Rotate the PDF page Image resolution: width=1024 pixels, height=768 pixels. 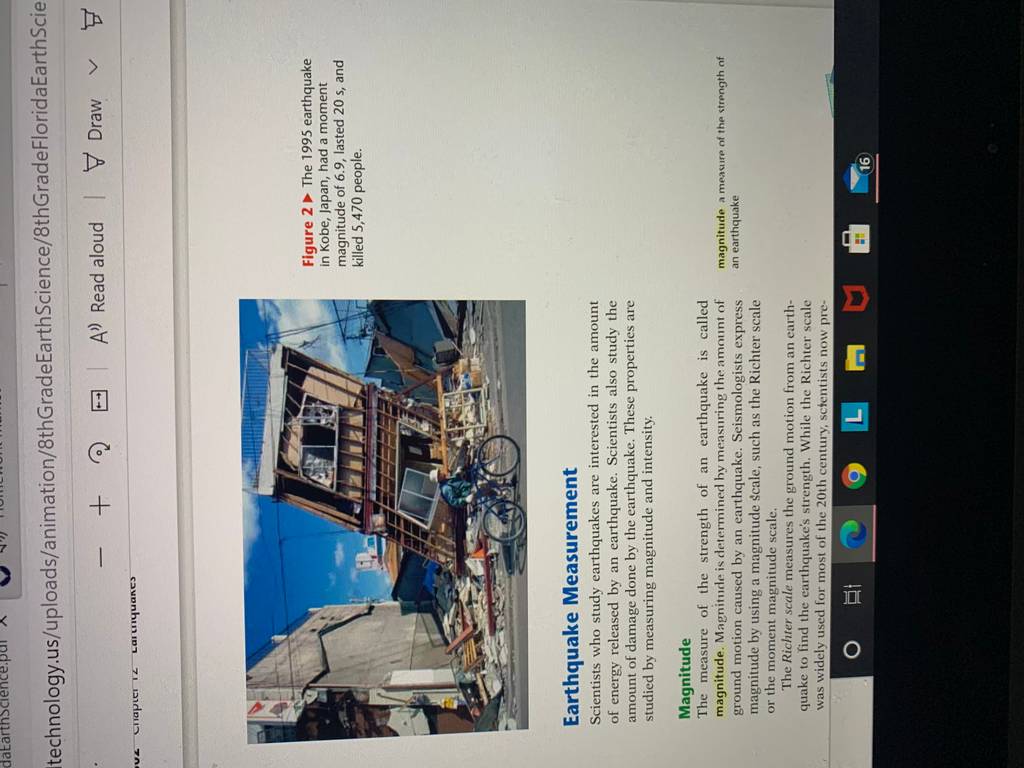(99, 451)
